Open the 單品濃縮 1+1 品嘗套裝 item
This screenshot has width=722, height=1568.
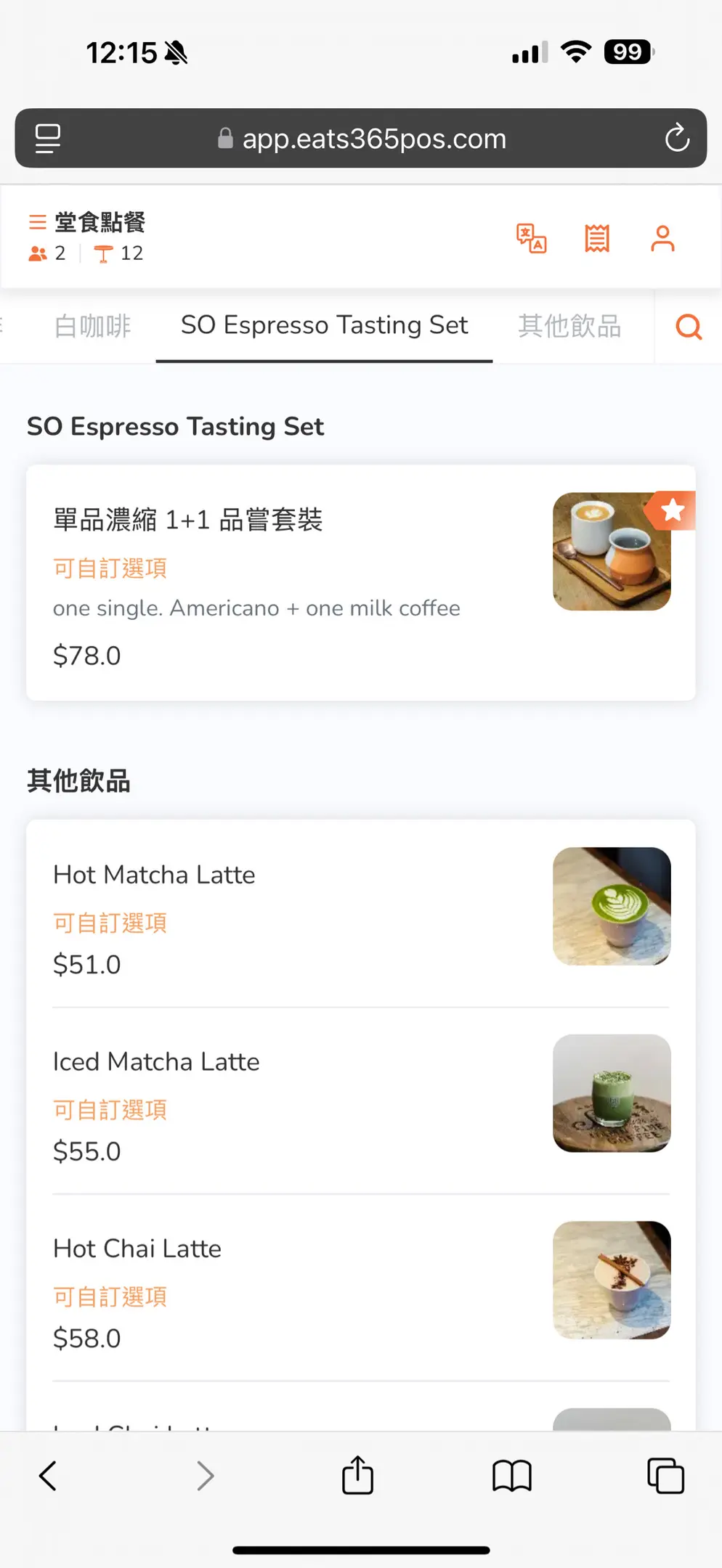[x=361, y=583]
